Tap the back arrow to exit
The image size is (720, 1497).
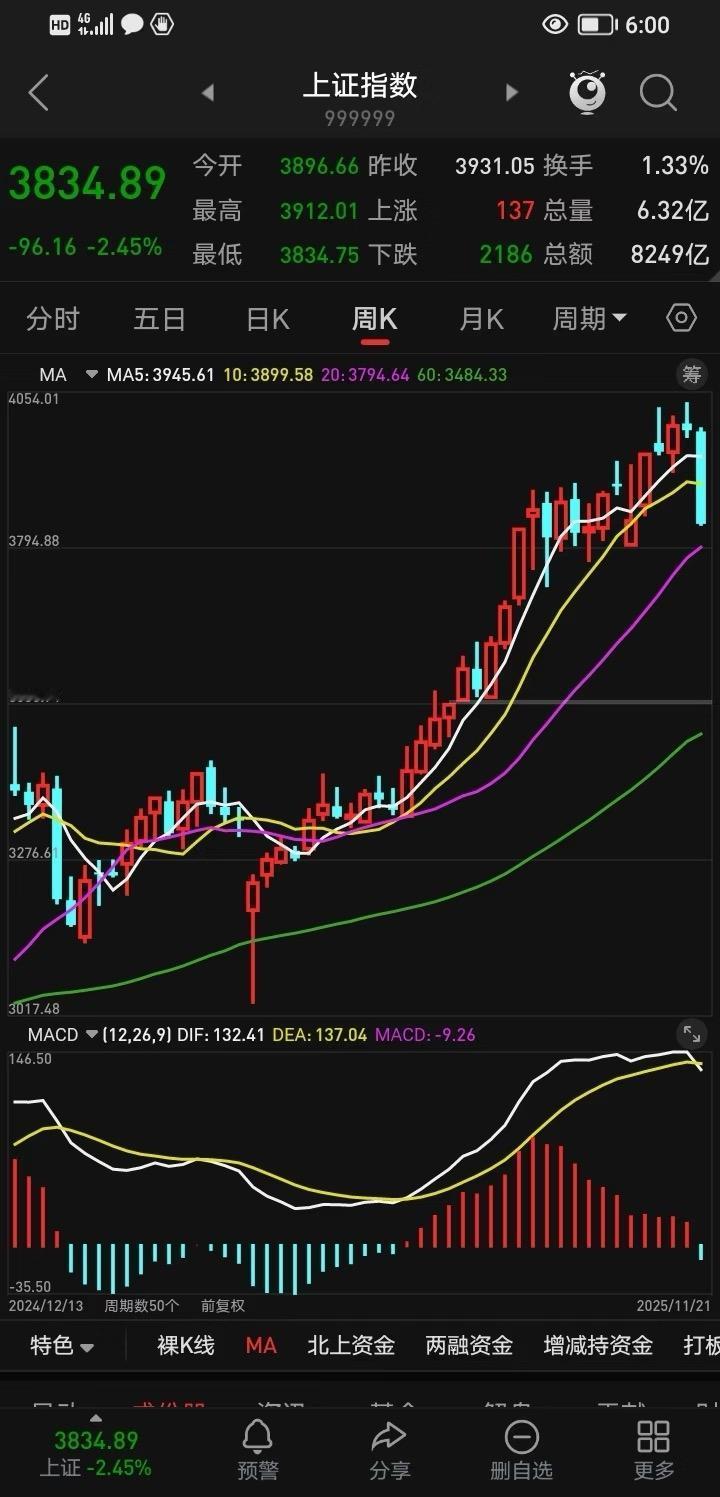(37, 92)
